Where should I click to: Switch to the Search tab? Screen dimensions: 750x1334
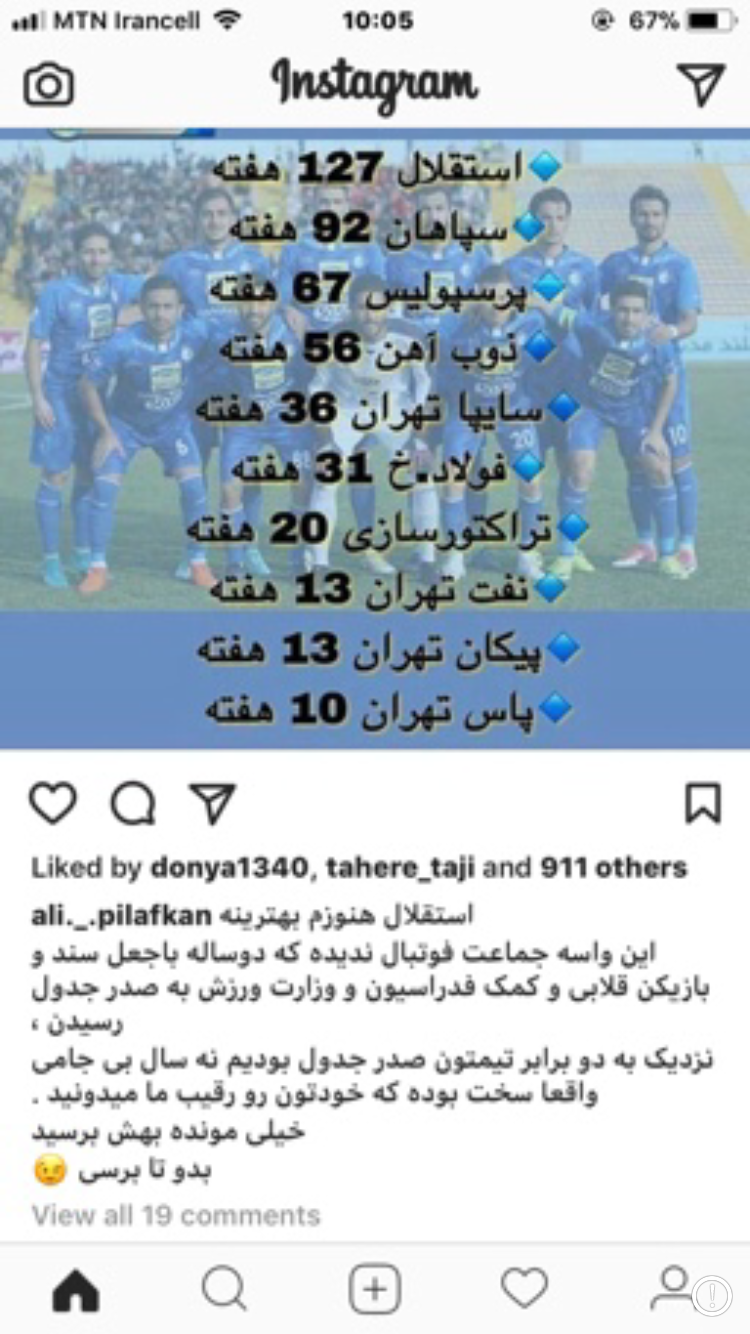[x=224, y=1289]
